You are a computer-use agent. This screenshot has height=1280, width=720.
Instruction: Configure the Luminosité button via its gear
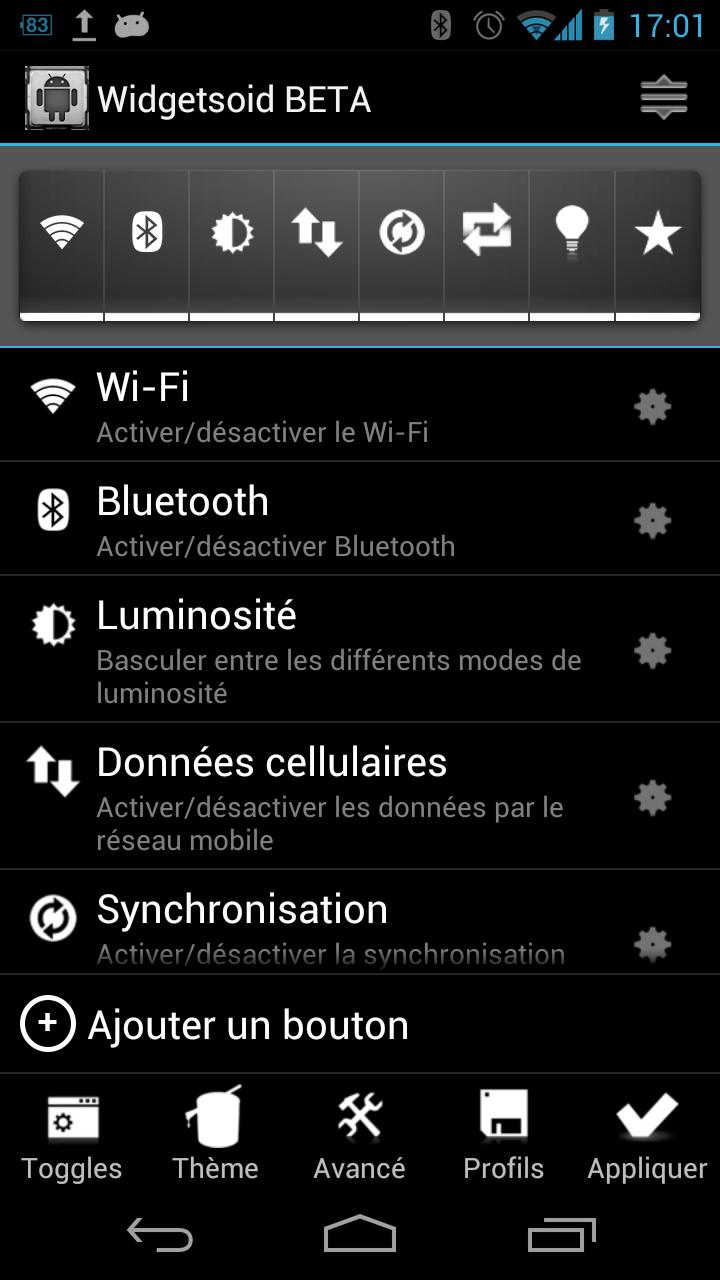pos(652,651)
